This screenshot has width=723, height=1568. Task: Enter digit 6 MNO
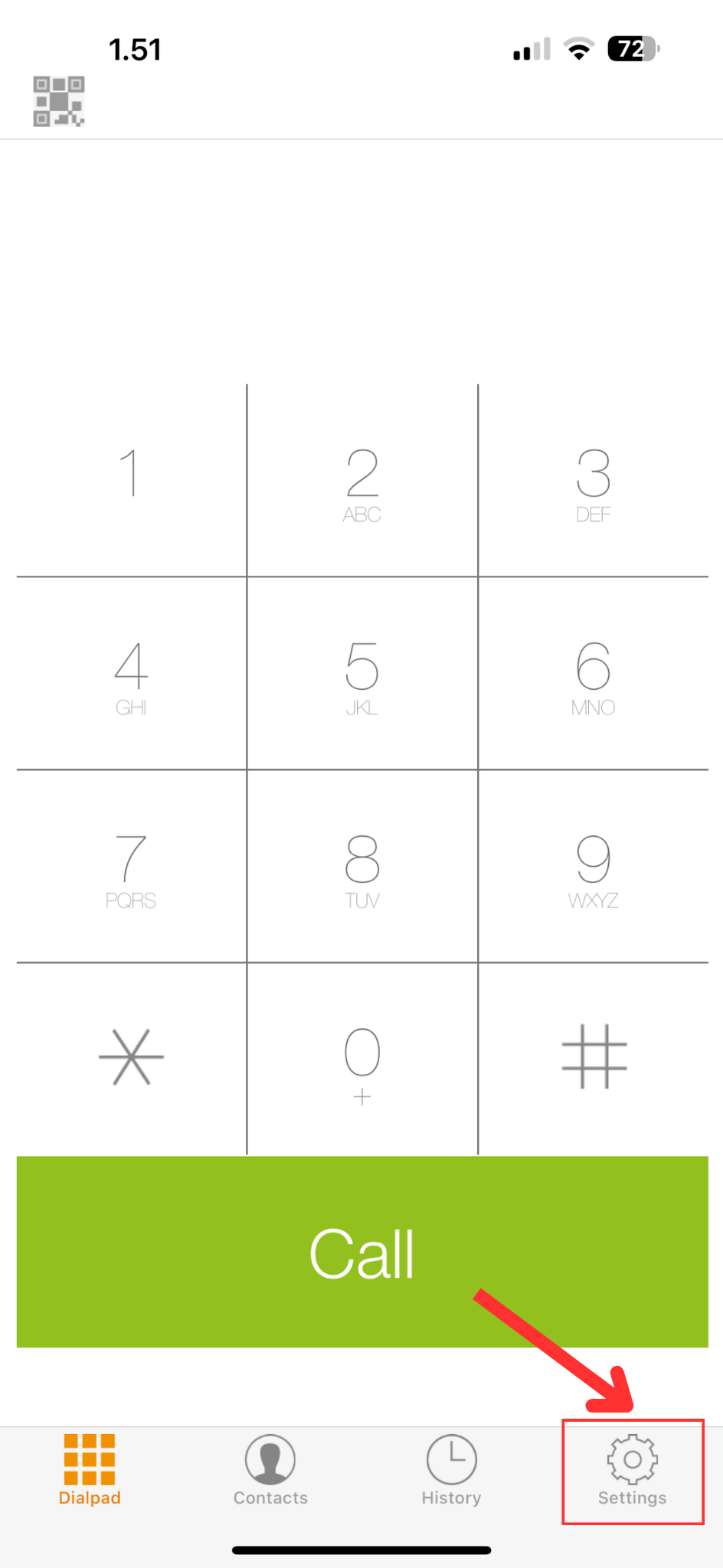594,673
